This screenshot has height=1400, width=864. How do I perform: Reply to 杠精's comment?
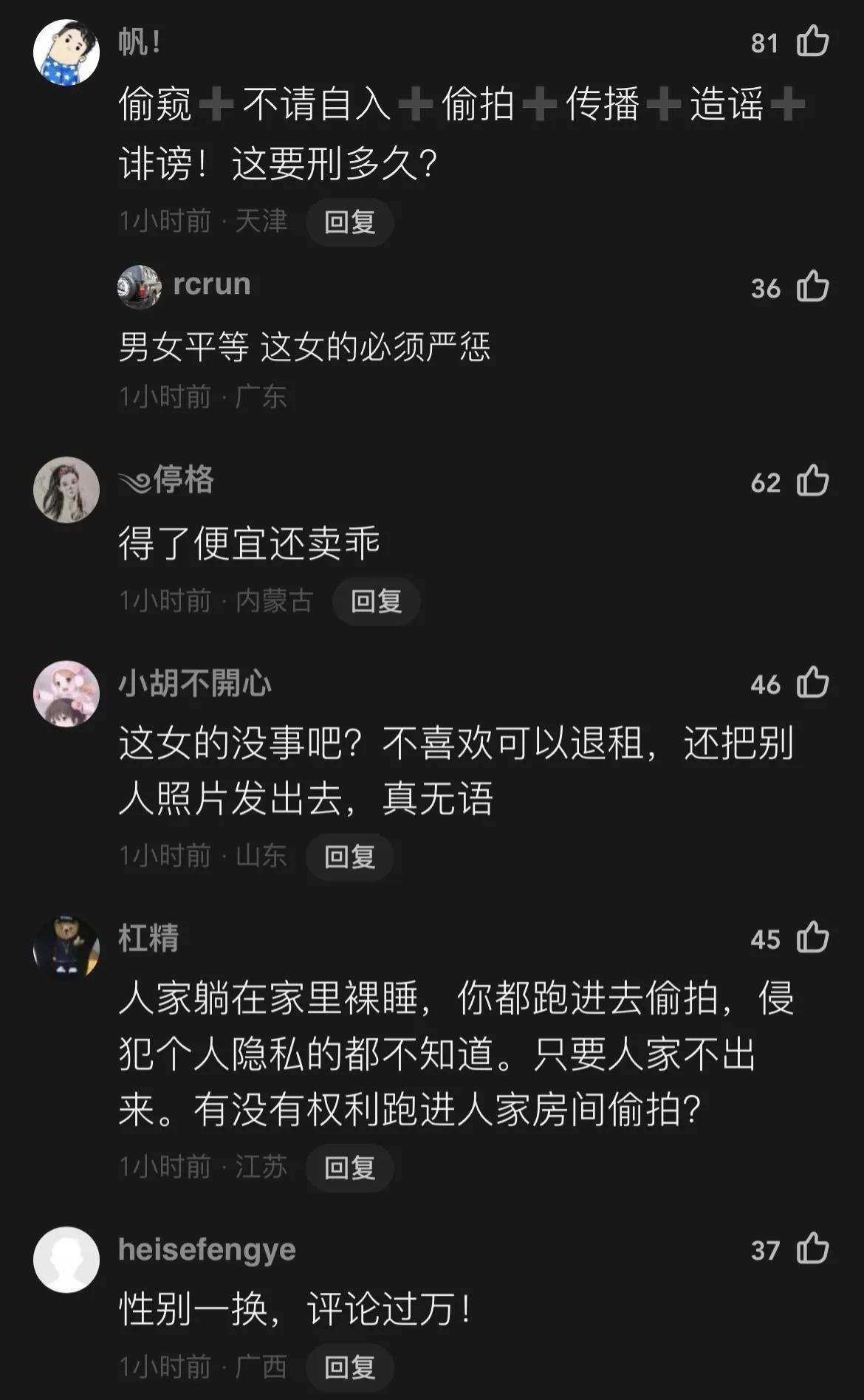pyautogui.click(x=349, y=1167)
